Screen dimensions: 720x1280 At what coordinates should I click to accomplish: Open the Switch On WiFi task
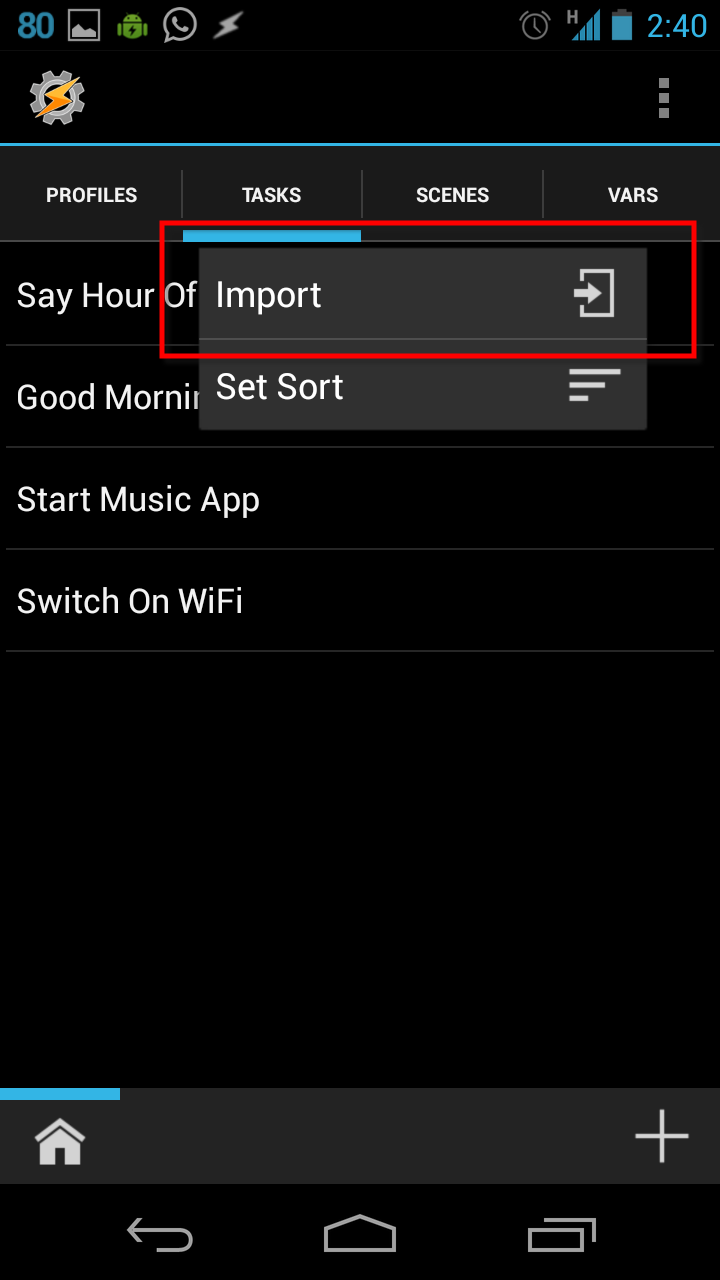pyautogui.click(x=130, y=601)
